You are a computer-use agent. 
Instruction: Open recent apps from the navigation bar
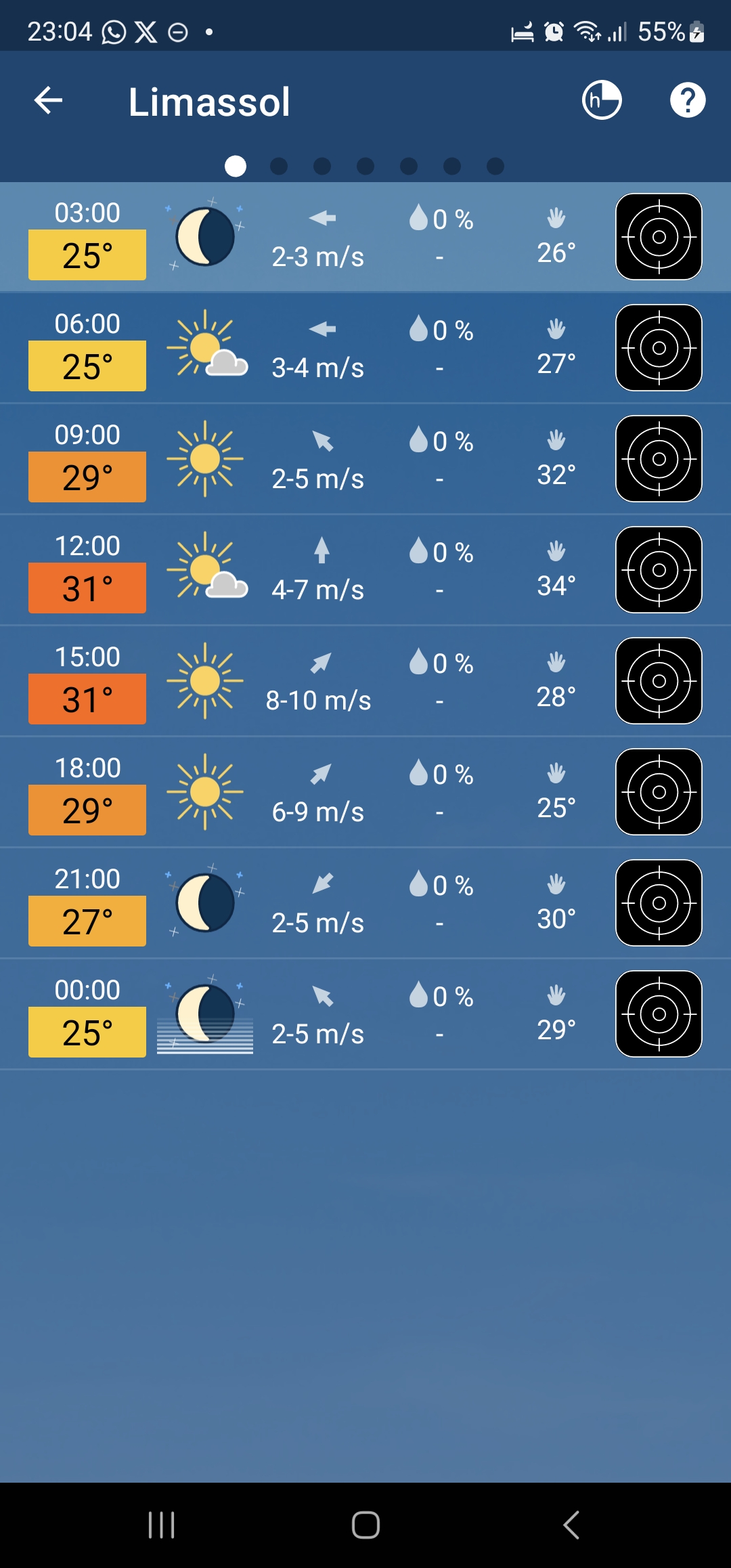[x=162, y=1525]
